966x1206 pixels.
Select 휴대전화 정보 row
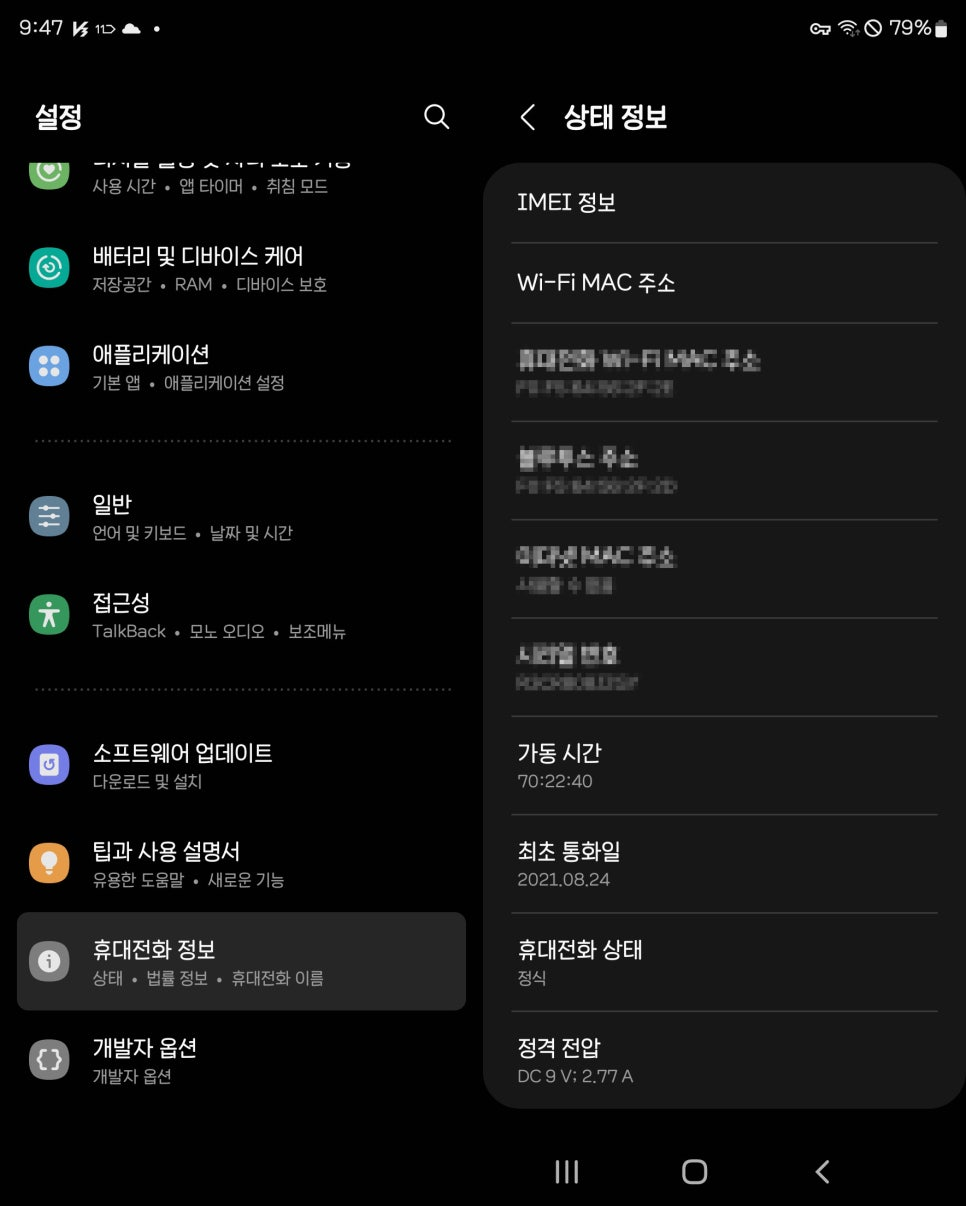(240, 961)
